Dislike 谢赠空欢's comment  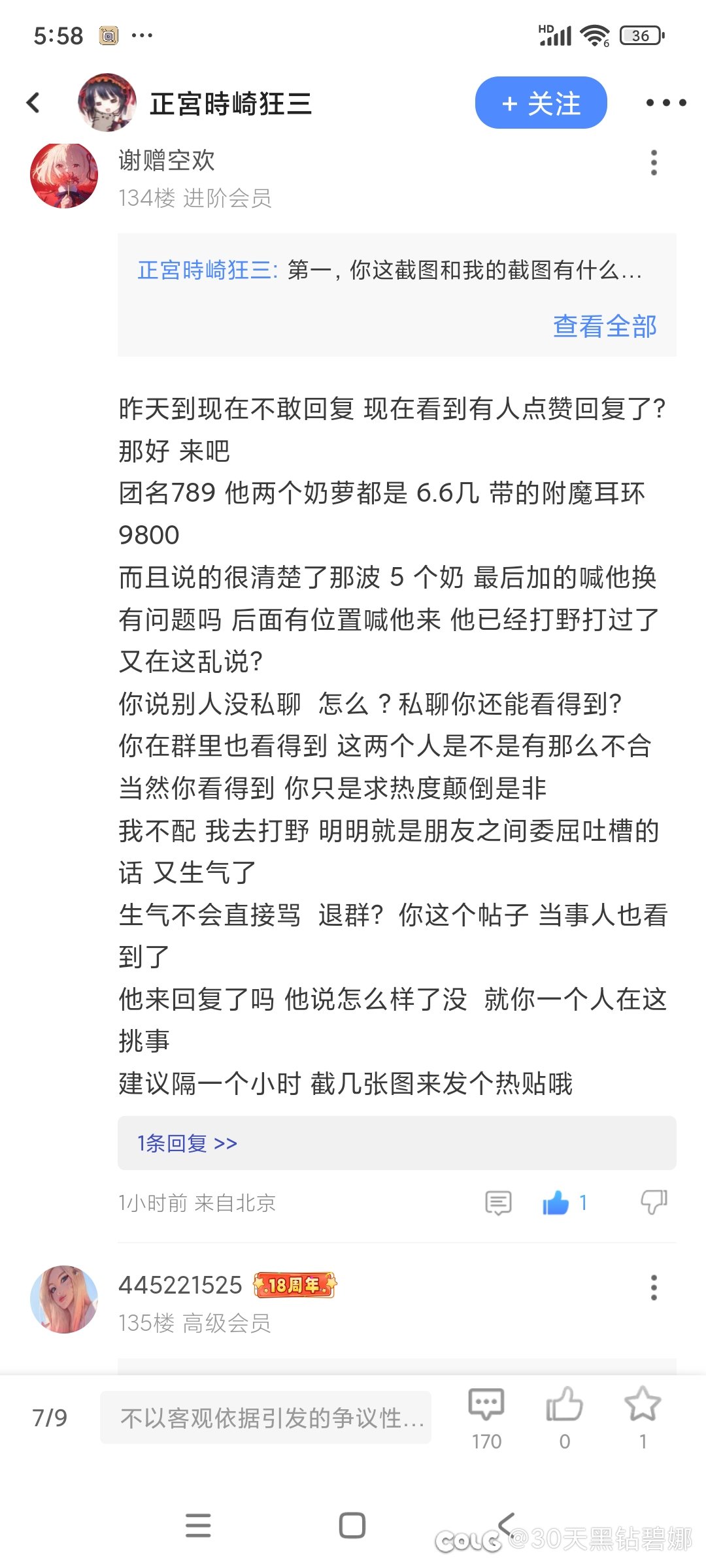[654, 1202]
